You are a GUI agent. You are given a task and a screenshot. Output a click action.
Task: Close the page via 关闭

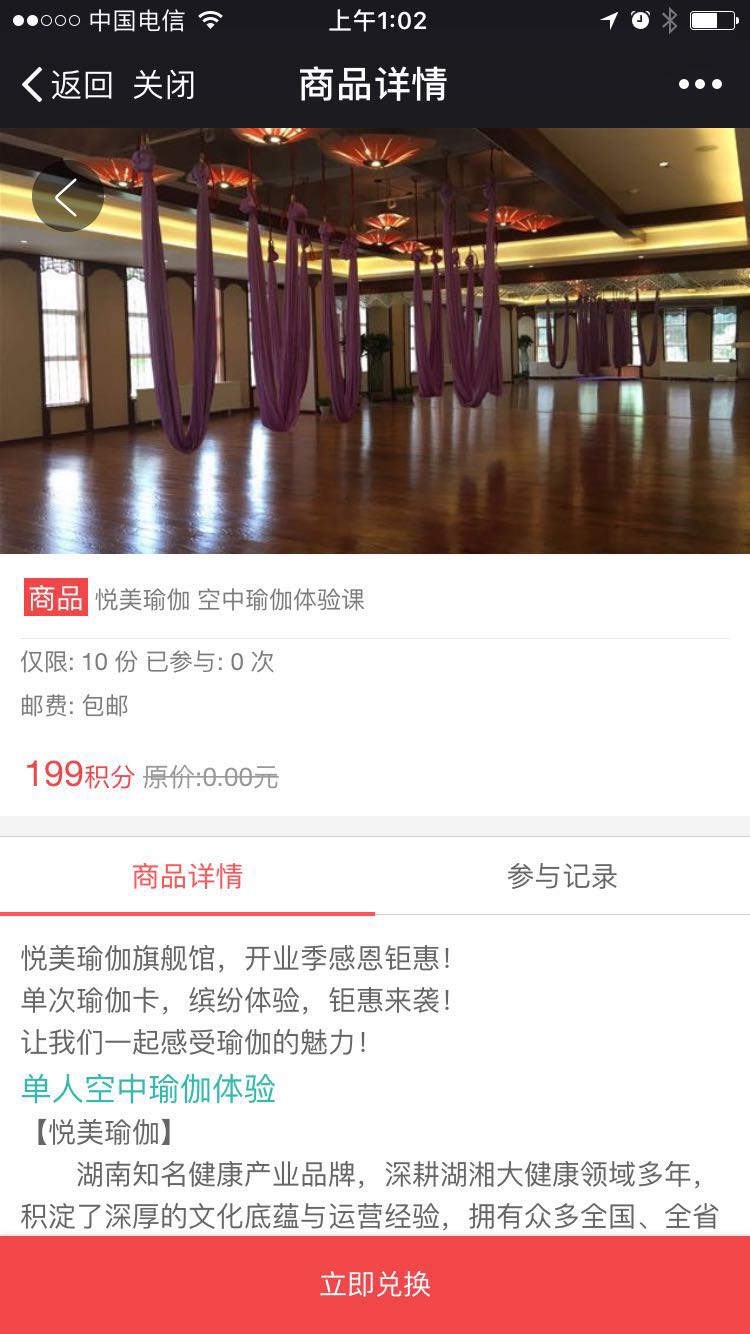[x=164, y=85]
